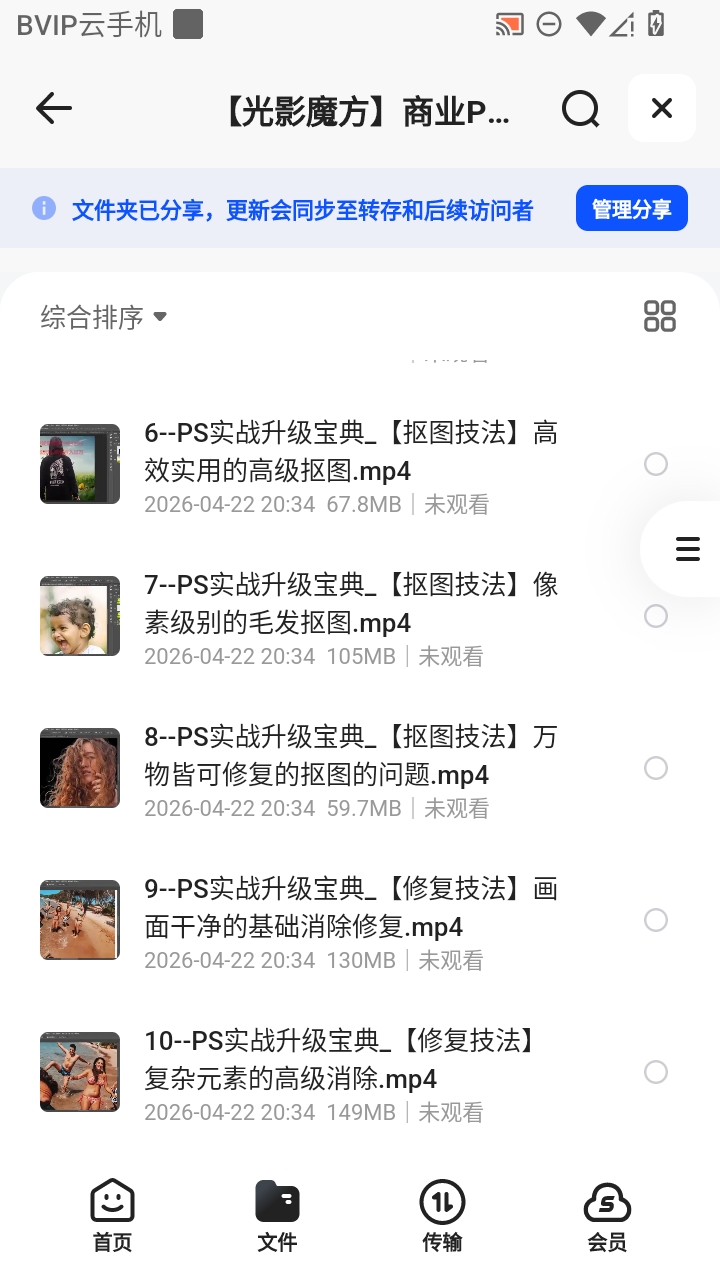Go back using the top-left arrow
Viewport: 720px width, 1280px height.
tap(54, 108)
